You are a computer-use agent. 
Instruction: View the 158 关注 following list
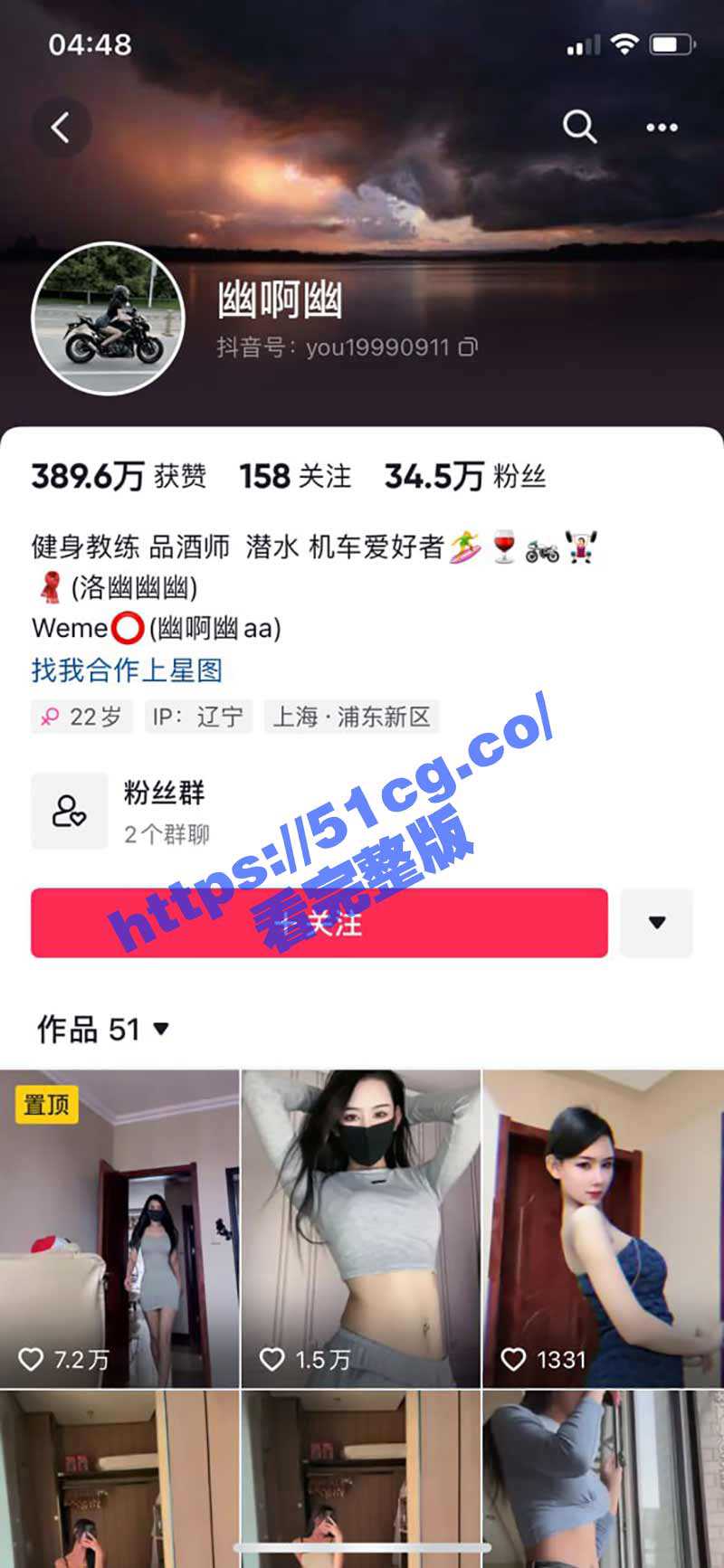click(x=295, y=476)
